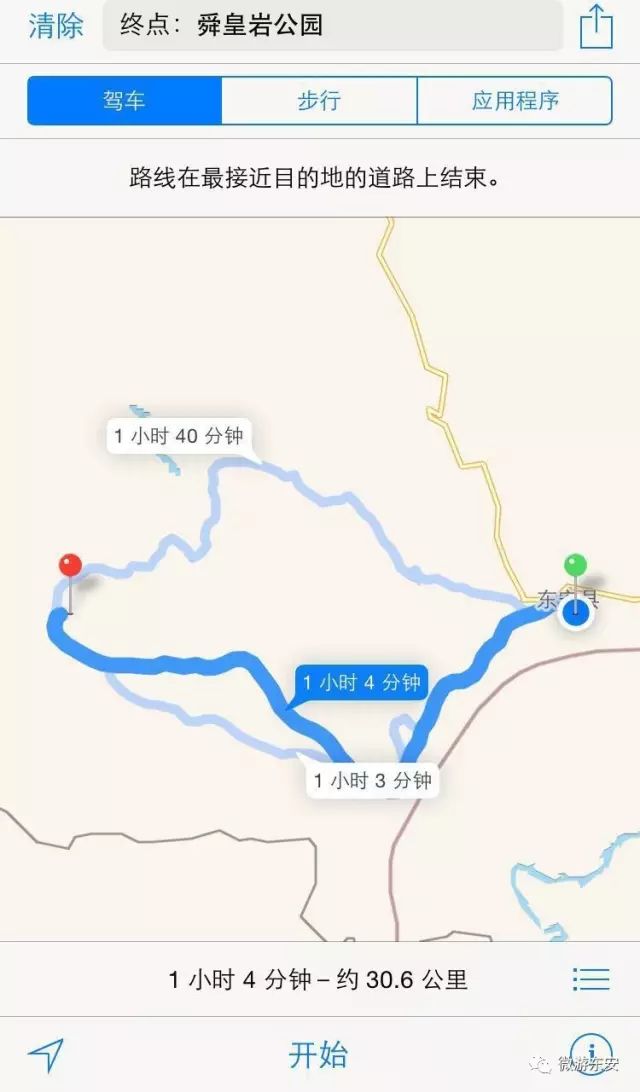Viewport: 640px width, 1092px height.
Task: Tap the green start pin
Action: (x=575, y=565)
